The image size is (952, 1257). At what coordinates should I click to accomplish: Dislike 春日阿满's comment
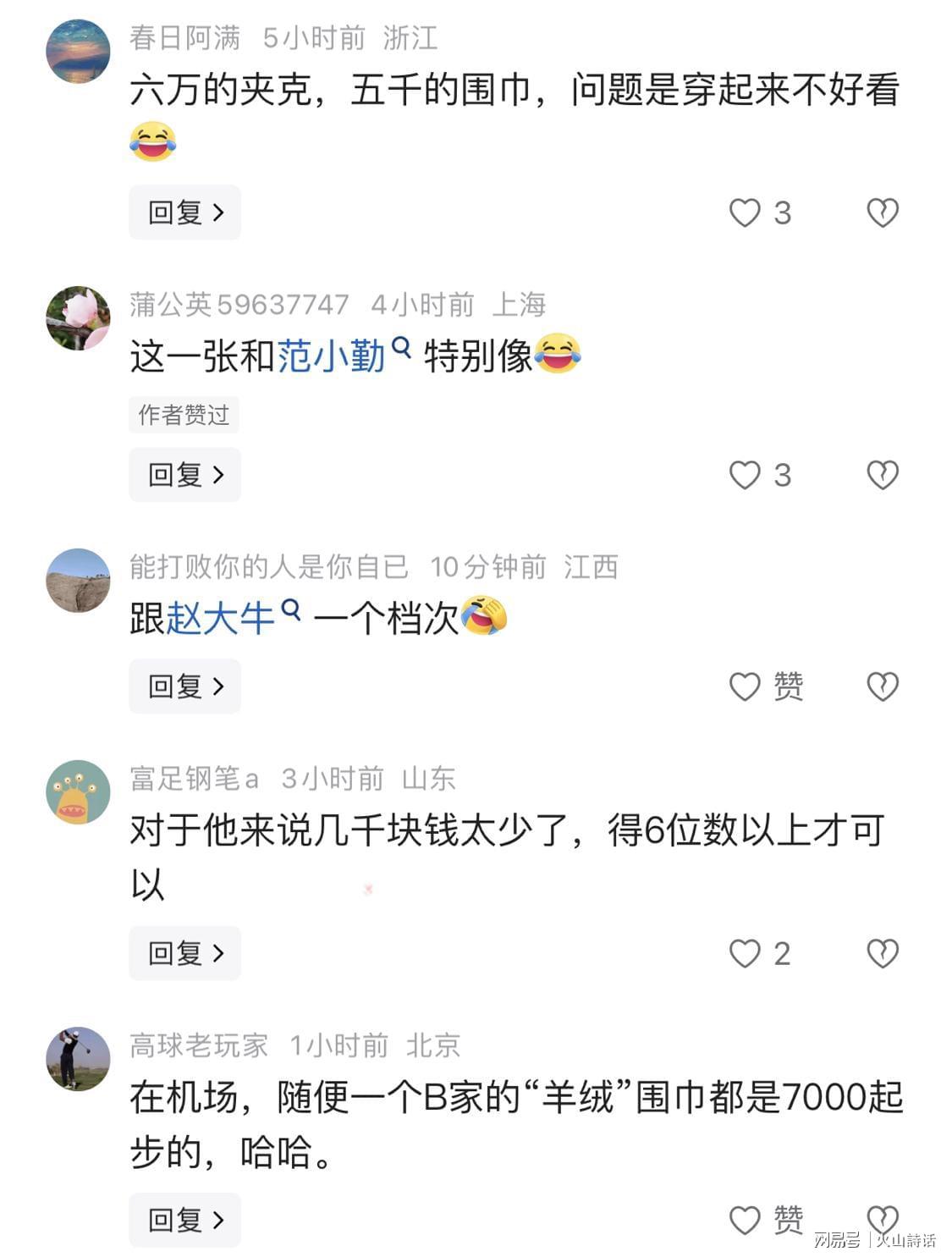(882, 212)
